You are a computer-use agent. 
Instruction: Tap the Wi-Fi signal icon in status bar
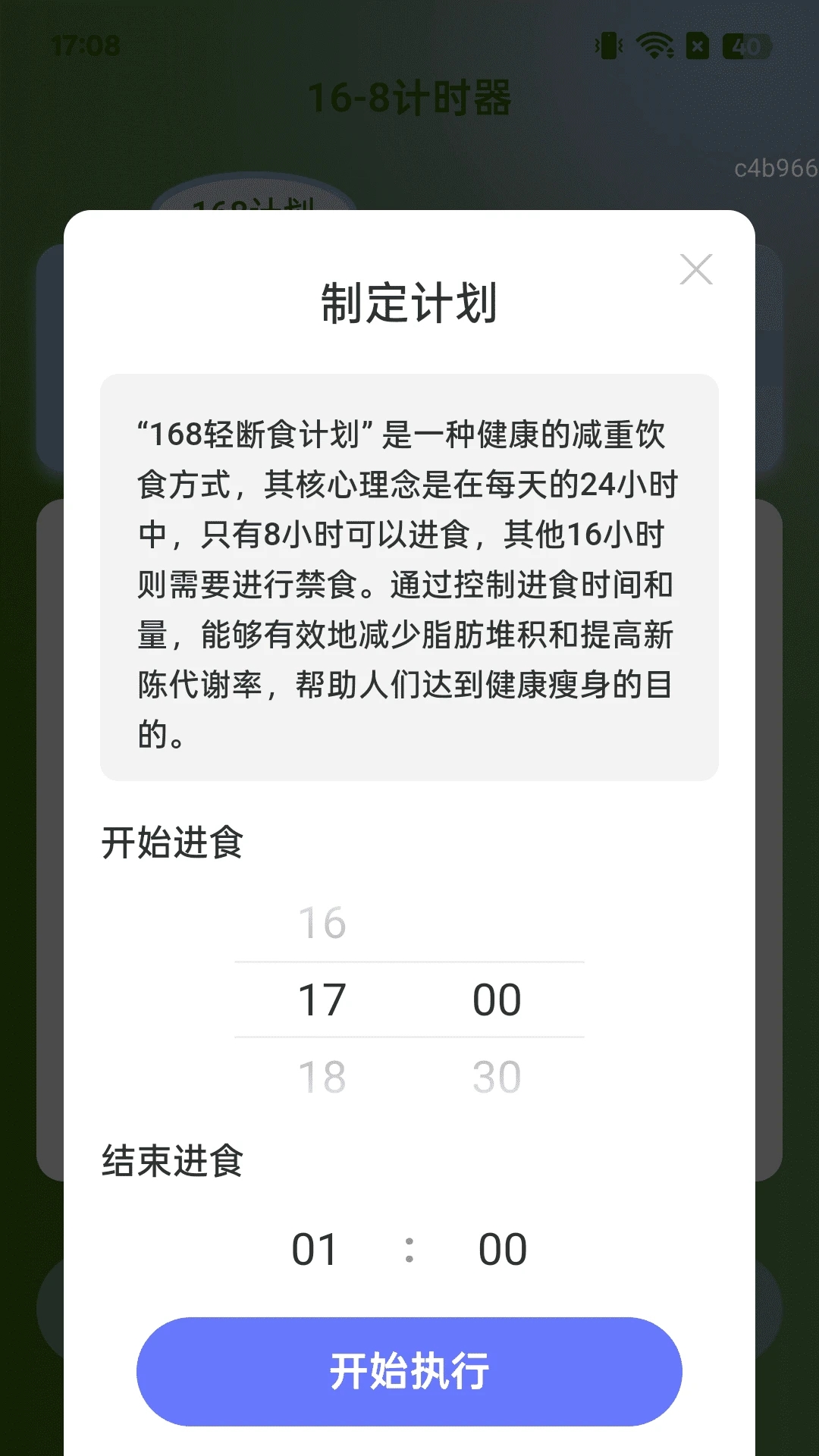pyautogui.click(x=657, y=45)
